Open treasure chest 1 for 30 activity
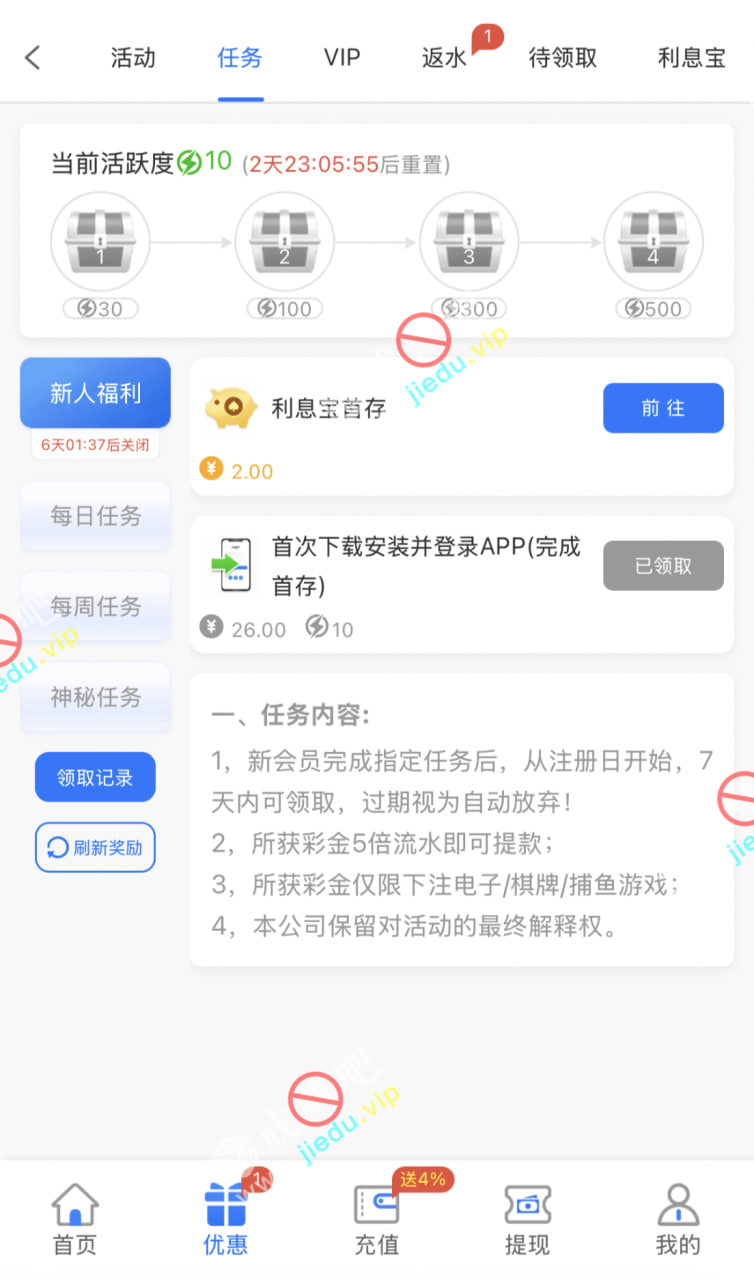 (100, 242)
